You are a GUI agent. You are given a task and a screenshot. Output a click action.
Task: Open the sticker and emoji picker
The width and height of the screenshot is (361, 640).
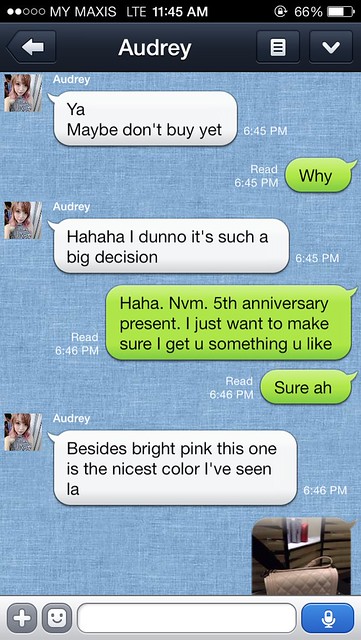tap(57, 618)
